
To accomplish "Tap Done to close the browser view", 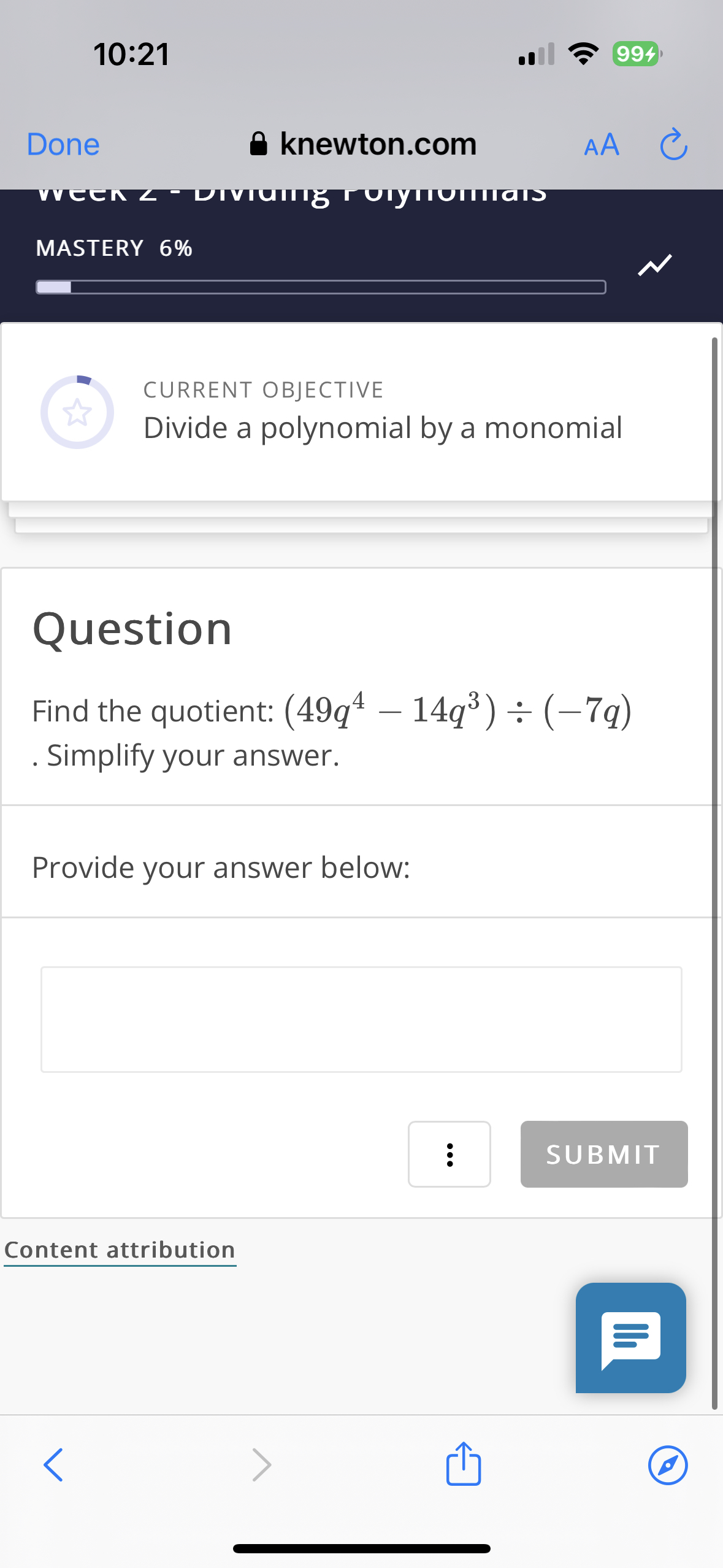I will (x=62, y=144).
